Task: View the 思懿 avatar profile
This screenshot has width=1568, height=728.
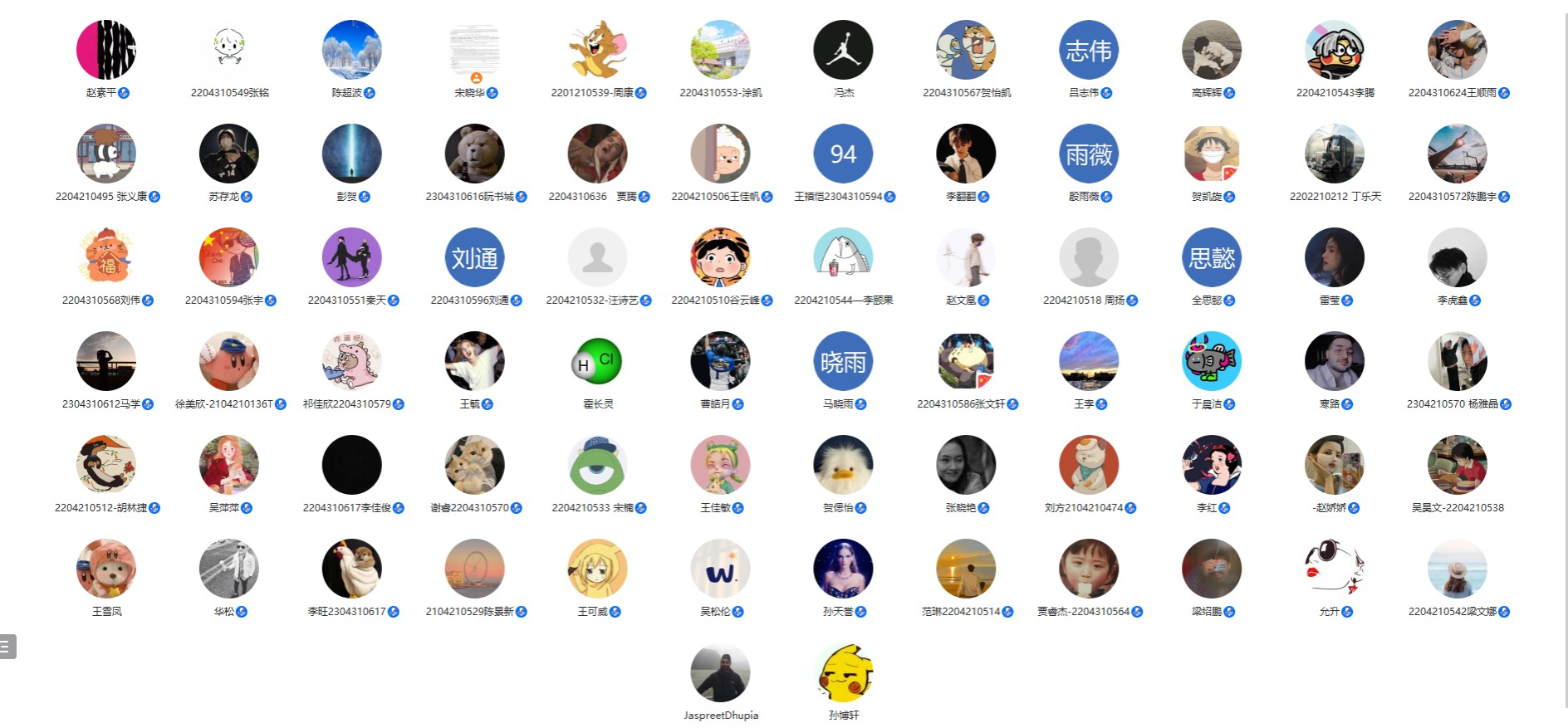Action: coord(1212,258)
